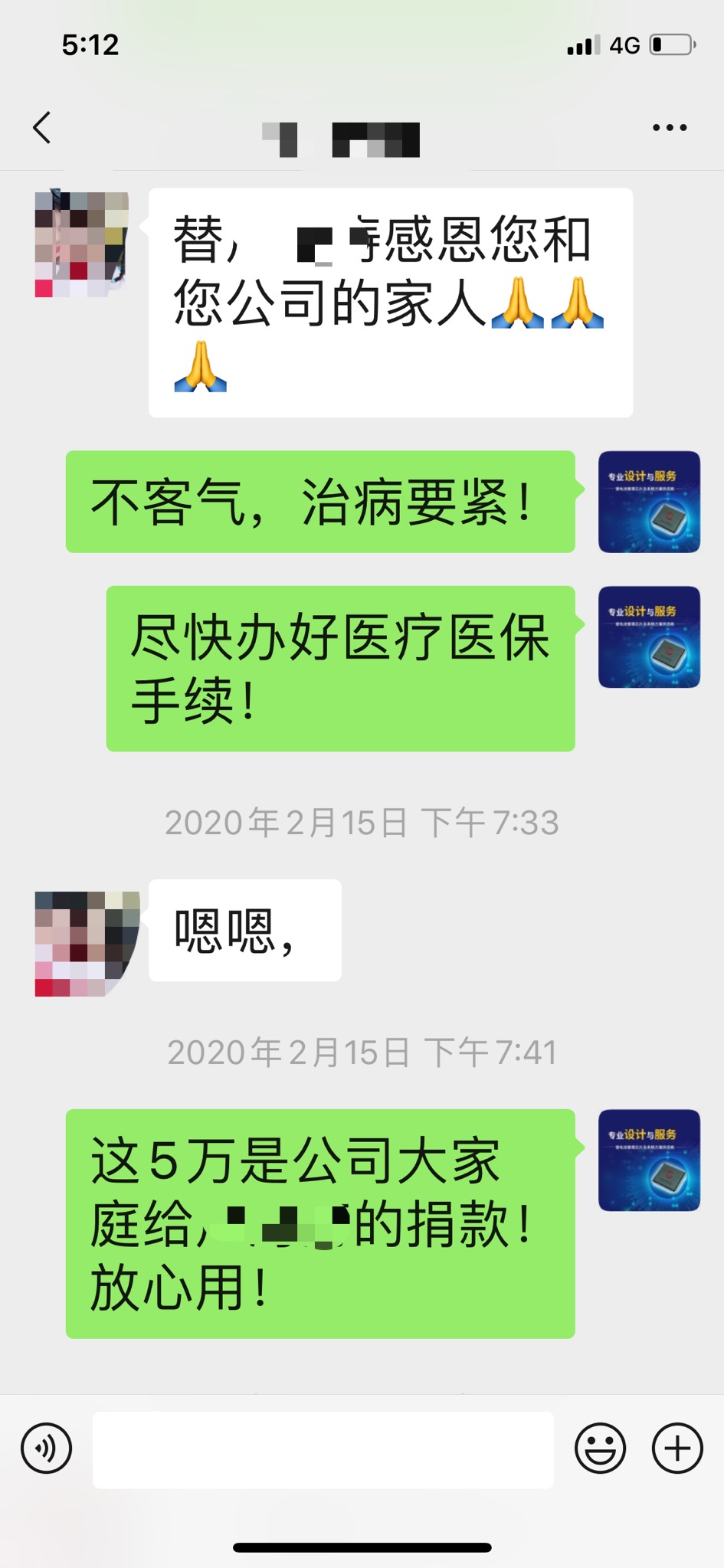Open contact avatar beside 嗯嗯 message
The image size is (724, 1568).
[87, 943]
